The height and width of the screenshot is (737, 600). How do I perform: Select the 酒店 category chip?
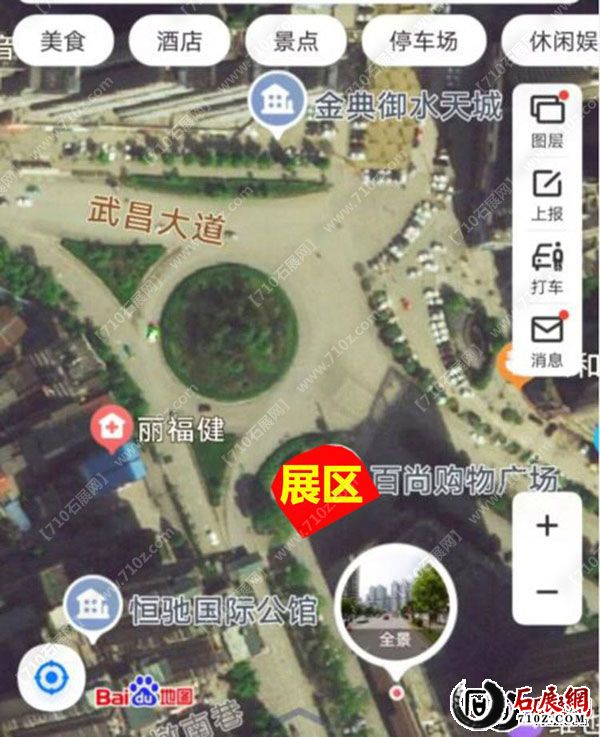[x=179, y=41]
